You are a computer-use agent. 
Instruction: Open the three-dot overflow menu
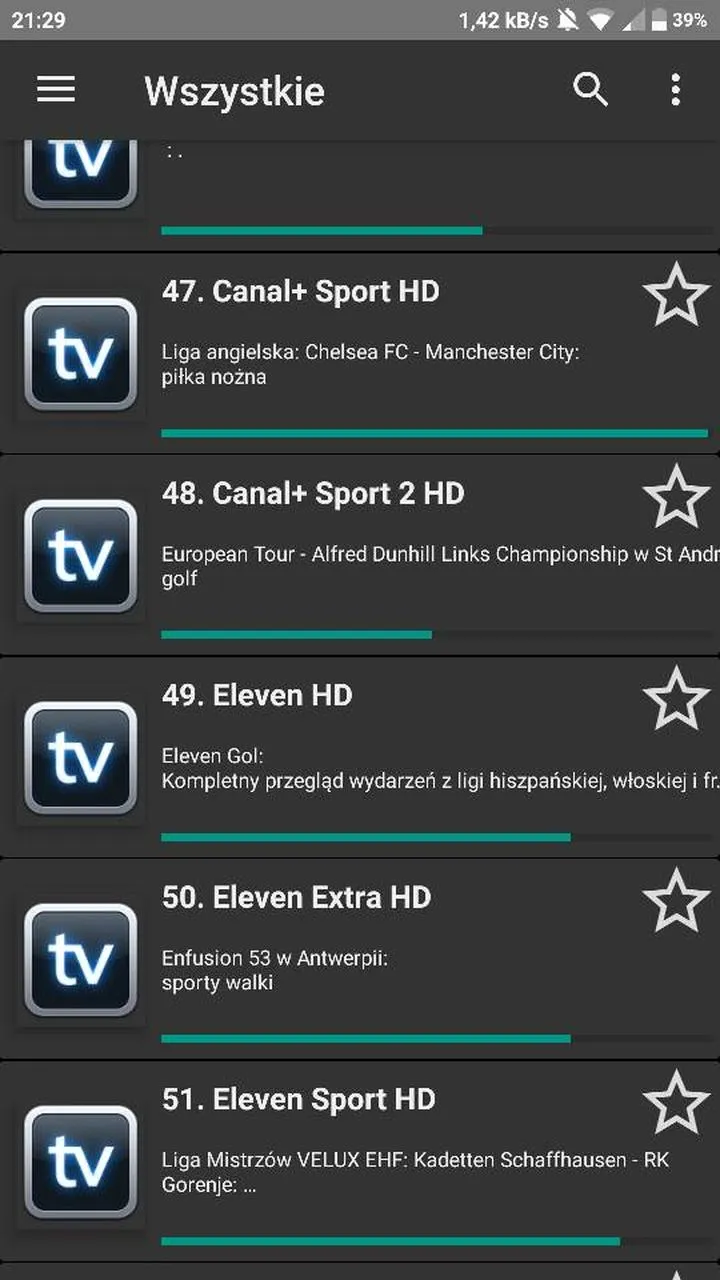[x=676, y=90]
